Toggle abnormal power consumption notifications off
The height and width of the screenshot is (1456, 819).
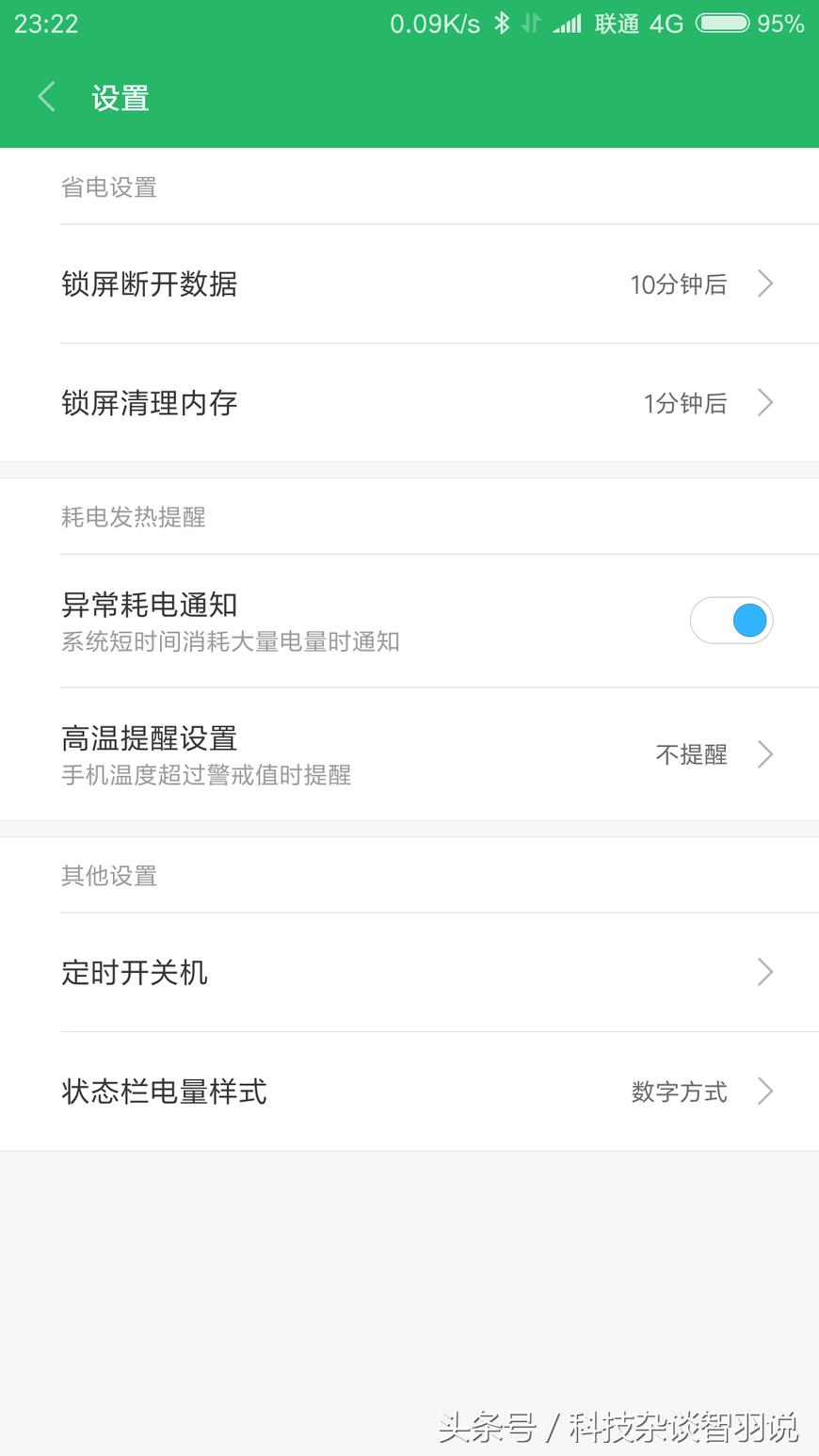[731, 620]
